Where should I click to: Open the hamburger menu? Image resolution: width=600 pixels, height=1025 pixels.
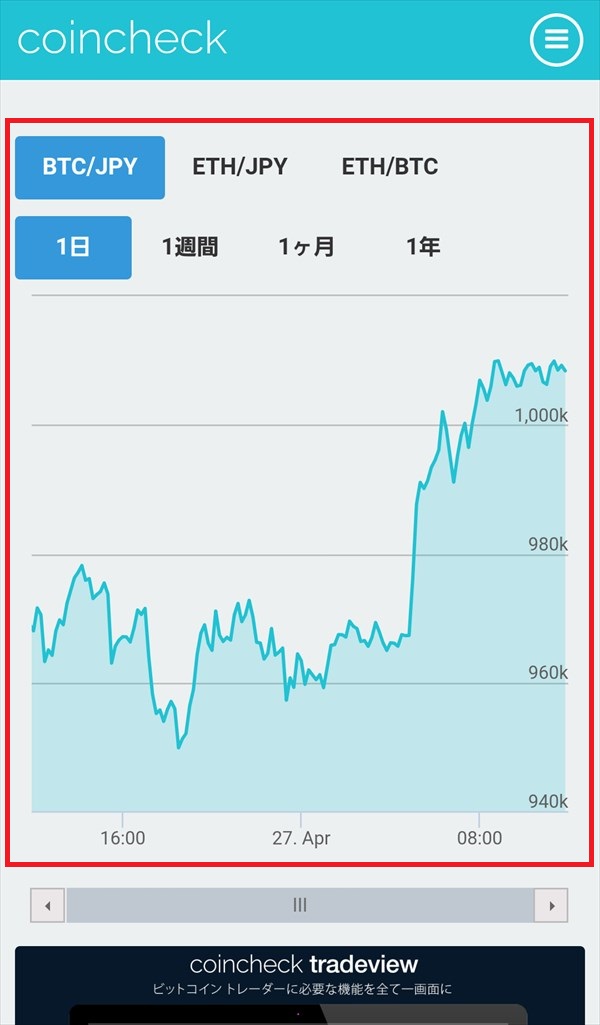(556, 40)
